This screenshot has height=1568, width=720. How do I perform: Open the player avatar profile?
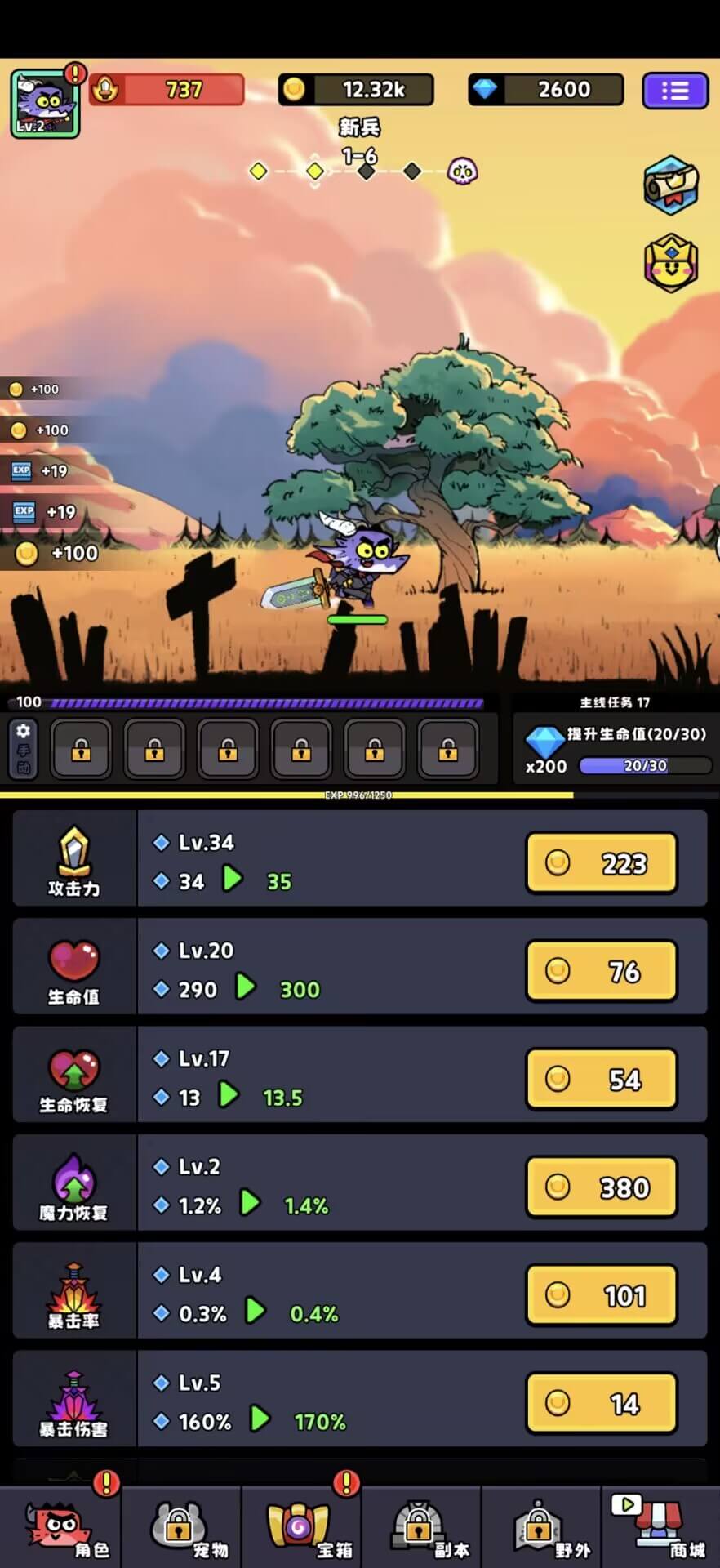(x=45, y=104)
